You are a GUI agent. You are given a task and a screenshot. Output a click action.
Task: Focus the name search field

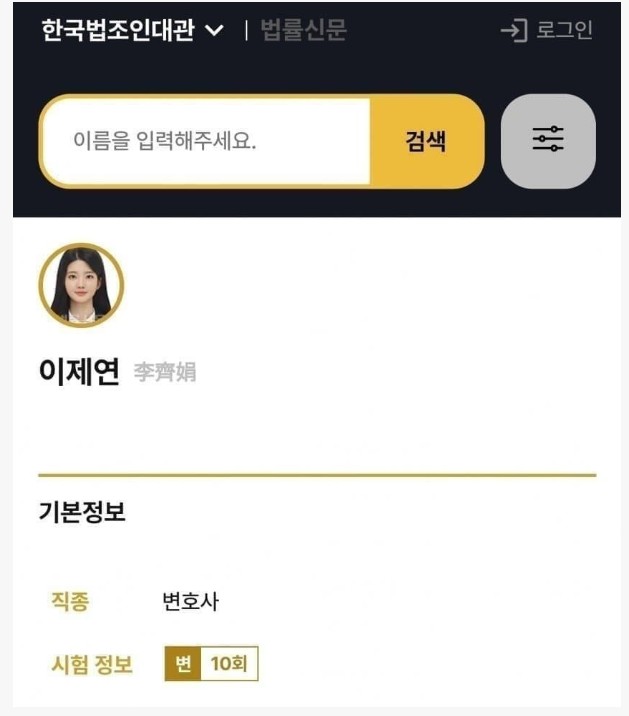(205, 141)
